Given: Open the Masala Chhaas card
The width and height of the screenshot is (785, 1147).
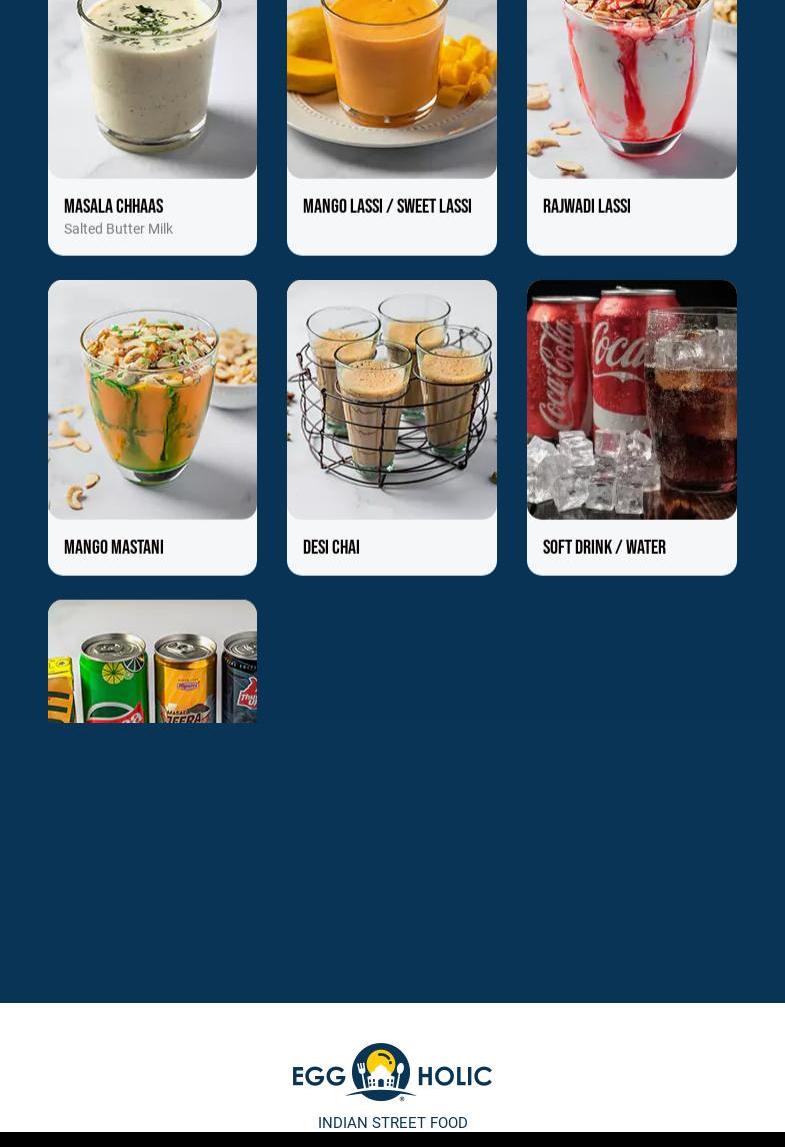Looking at the screenshot, I should pyautogui.click(x=152, y=120).
